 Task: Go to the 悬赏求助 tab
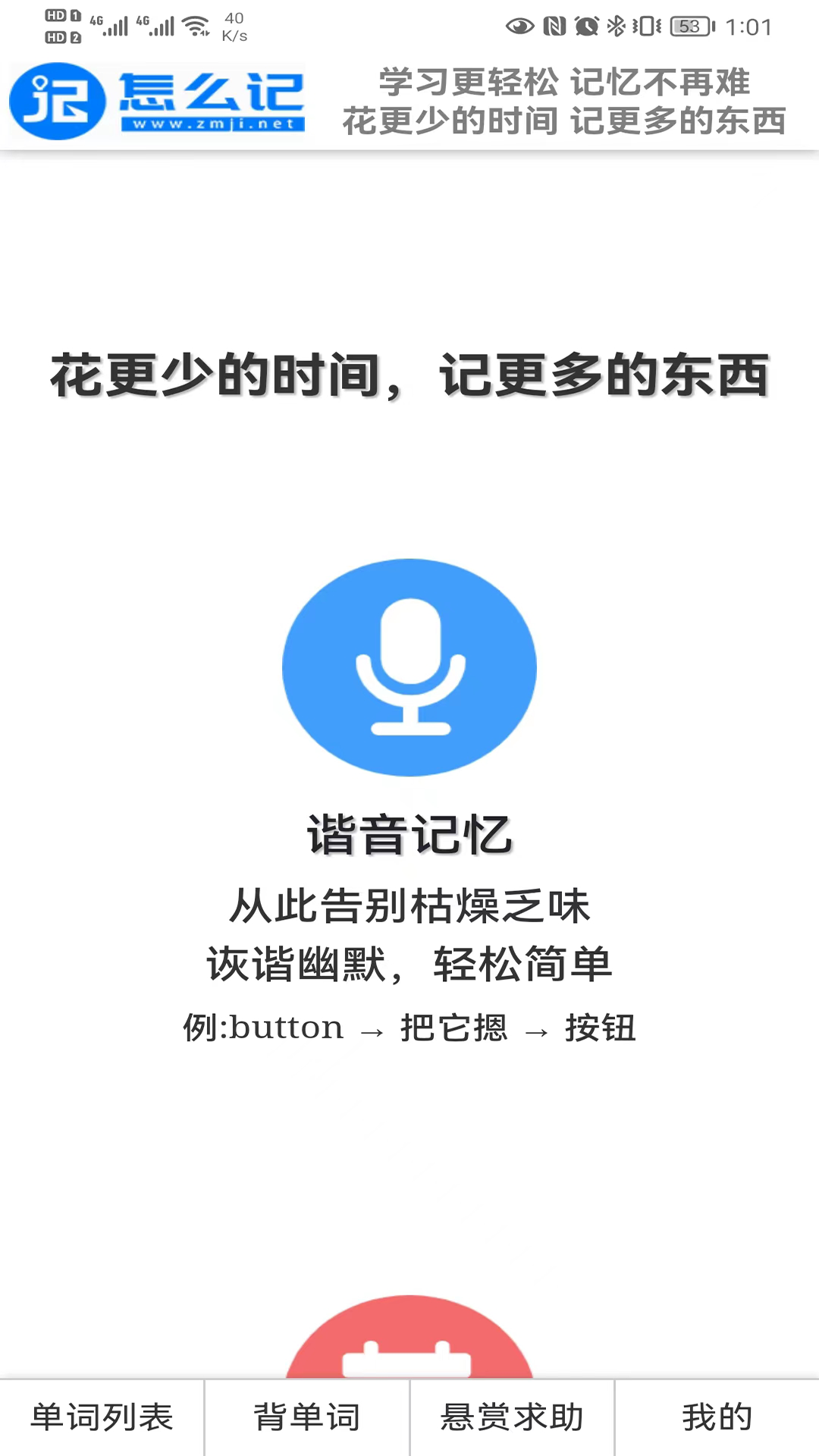tap(512, 1417)
